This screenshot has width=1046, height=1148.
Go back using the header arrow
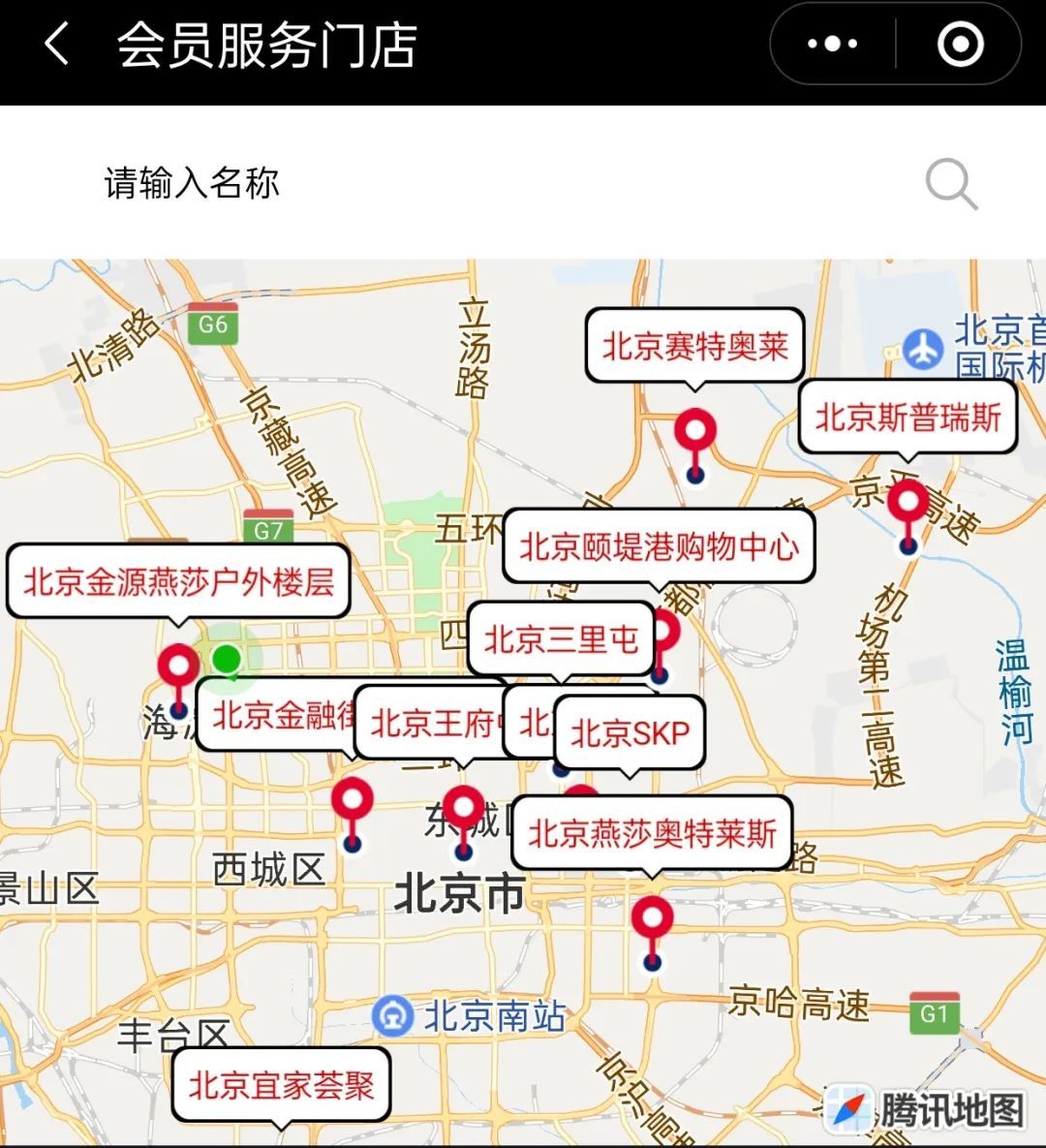pos(58,45)
